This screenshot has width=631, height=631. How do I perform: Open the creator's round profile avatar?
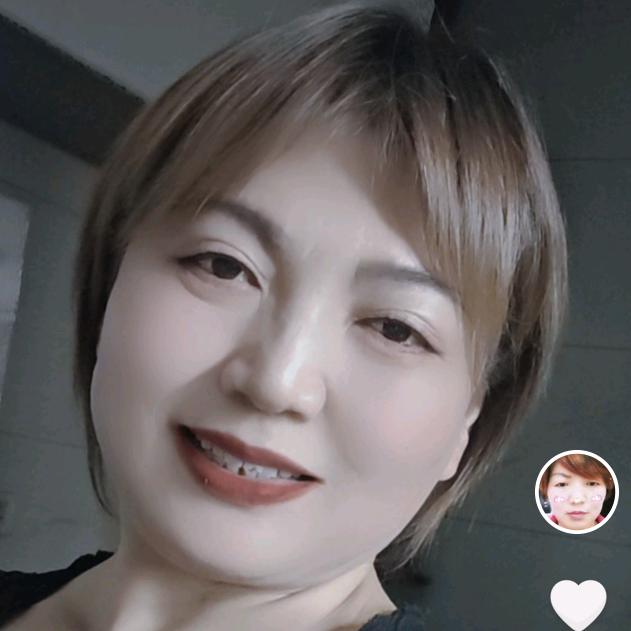(577, 492)
